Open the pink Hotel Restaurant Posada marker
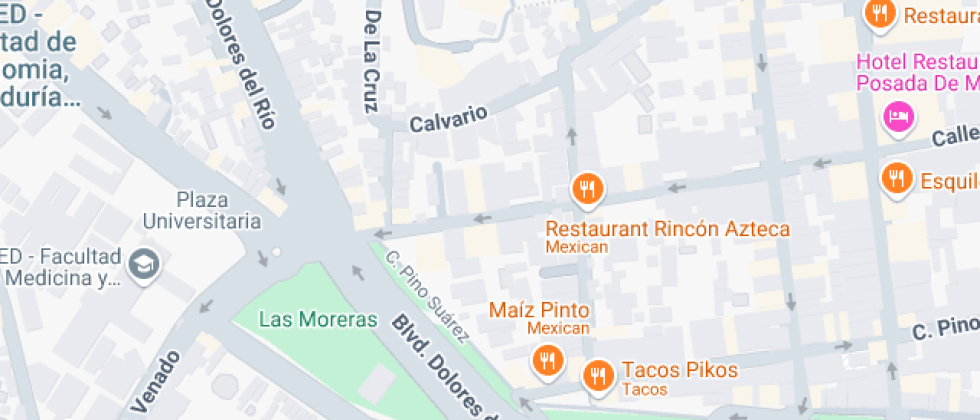Screen dimensions: 980x420 pos(898,118)
